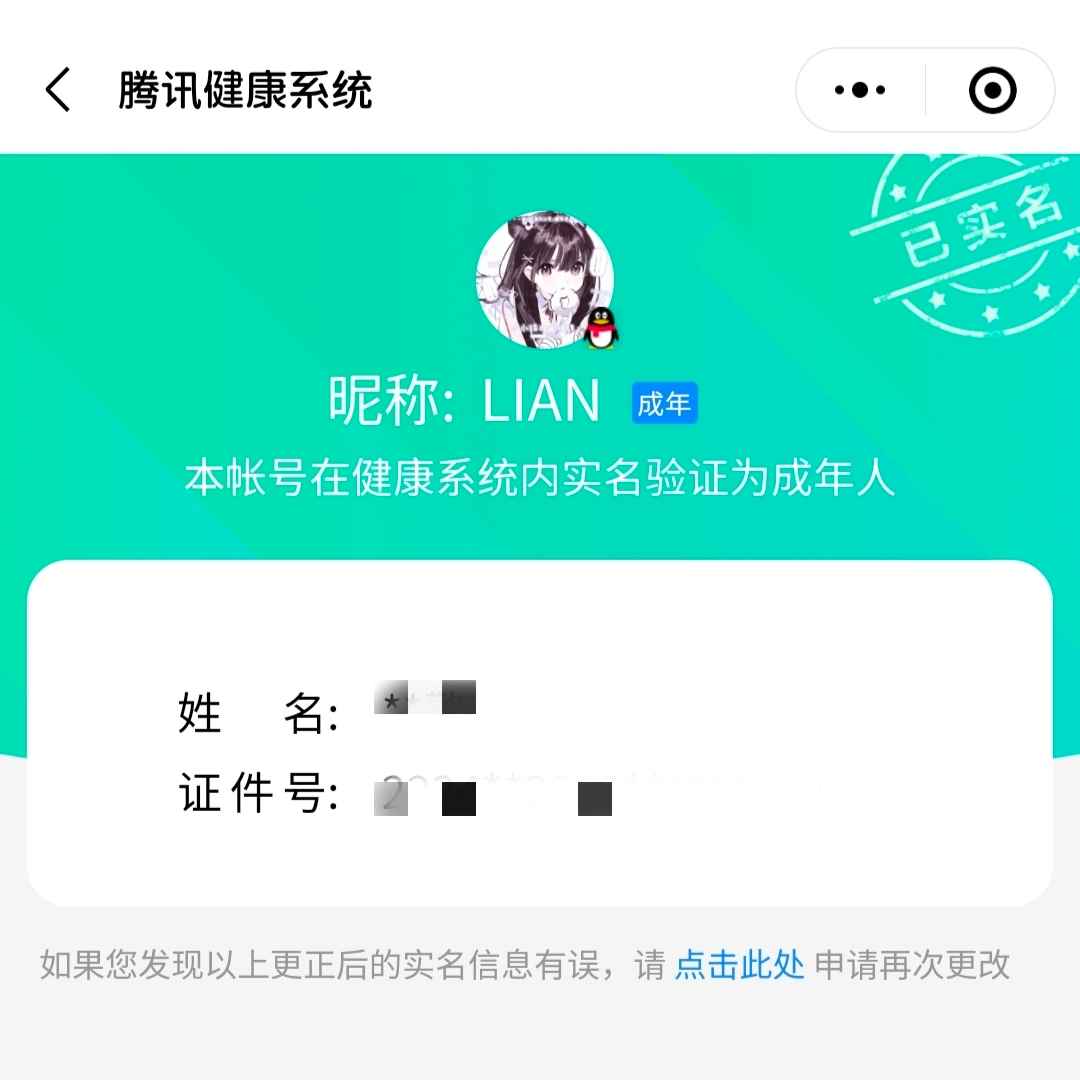Close the mini program via circle icon
Image resolution: width=1080 pixels, height=1080 pixels.
click(992, 90)
